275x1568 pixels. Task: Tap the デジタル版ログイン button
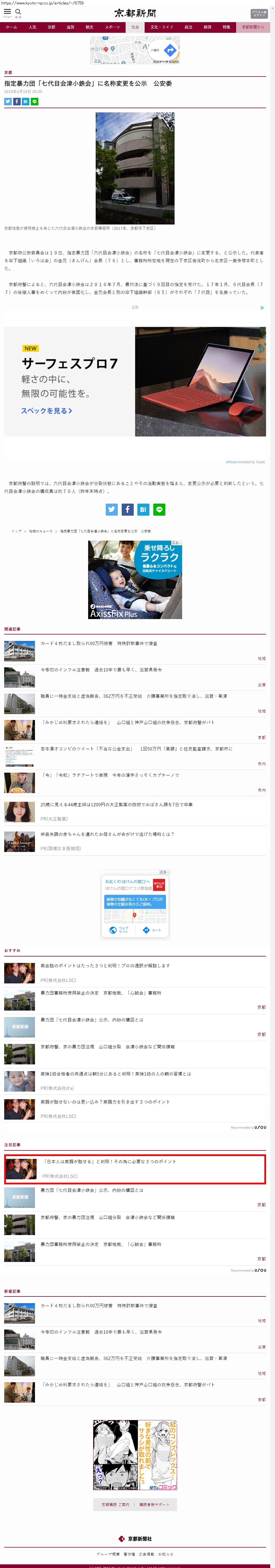point(258,13)
